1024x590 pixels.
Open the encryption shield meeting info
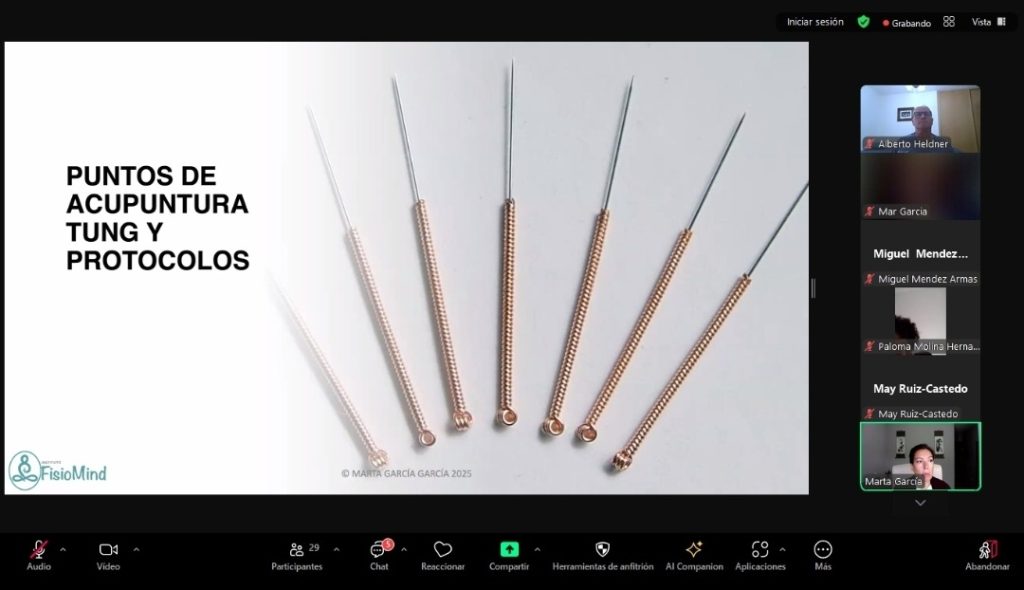point(863,22)
